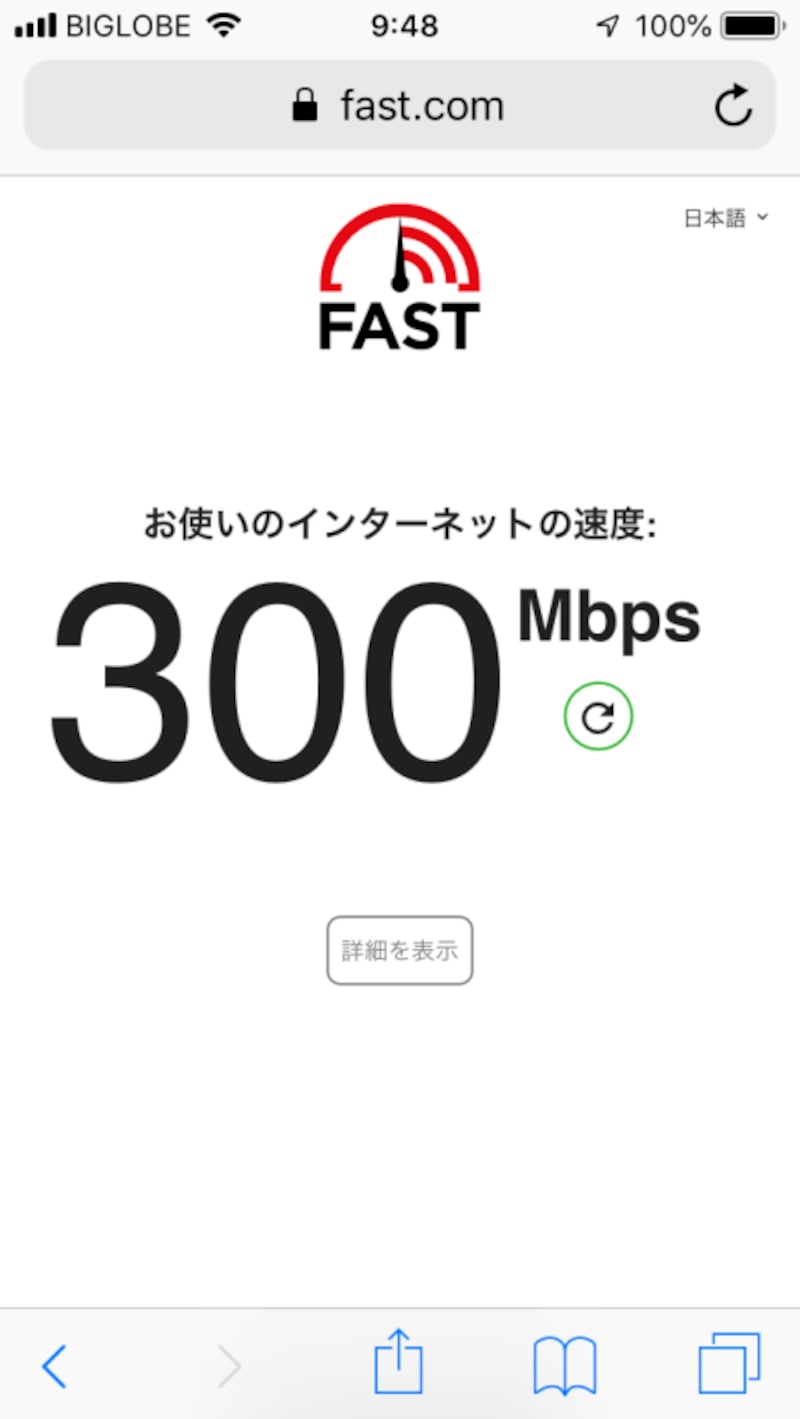800x1419 pixels.
Task: Restart the speed test with the retry icon
Action: (x=598, y=716)
